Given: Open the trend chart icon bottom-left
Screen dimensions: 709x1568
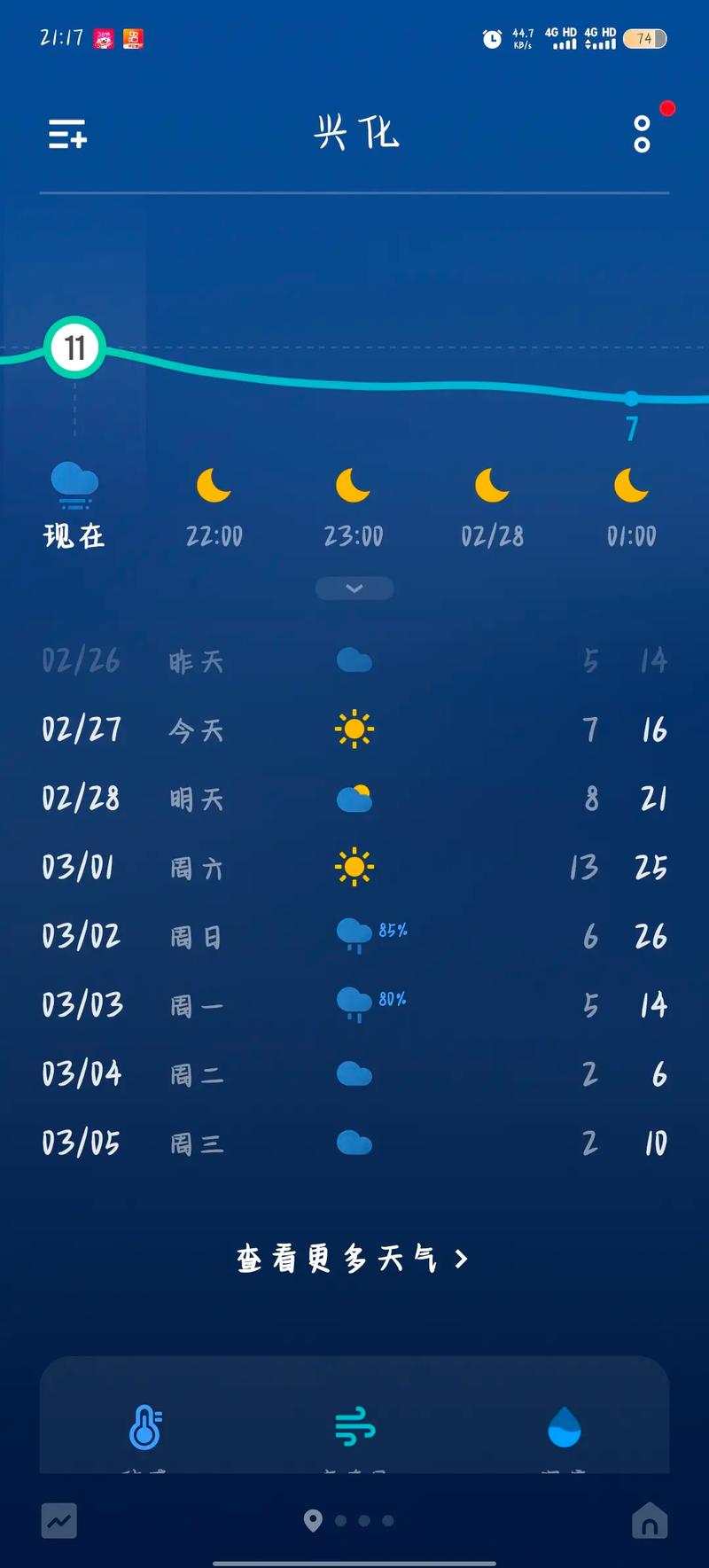Looking at the screenshot, I should click(x=59, y=1518).
